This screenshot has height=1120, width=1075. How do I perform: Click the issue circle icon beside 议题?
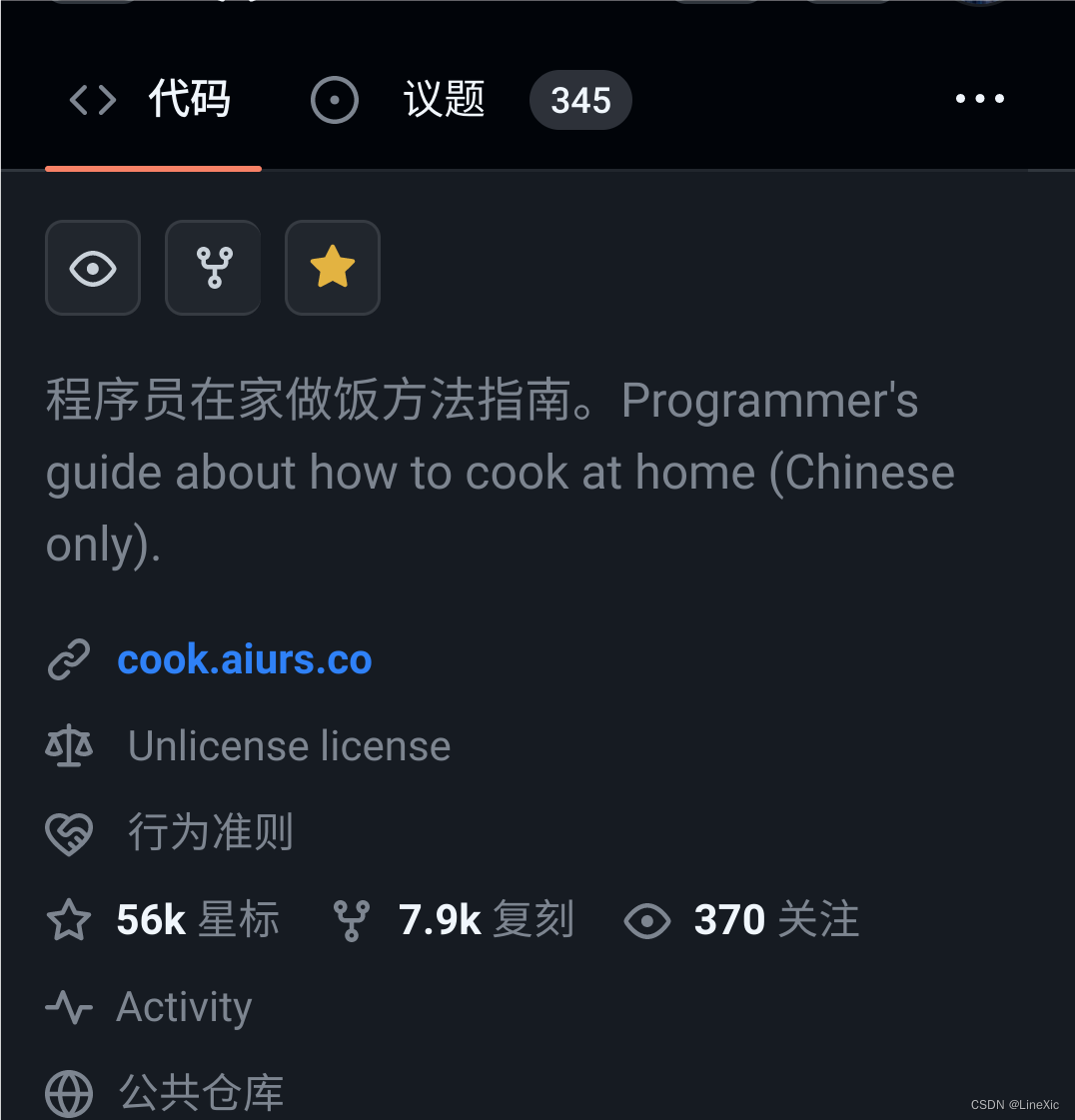(x=335, y=99)
